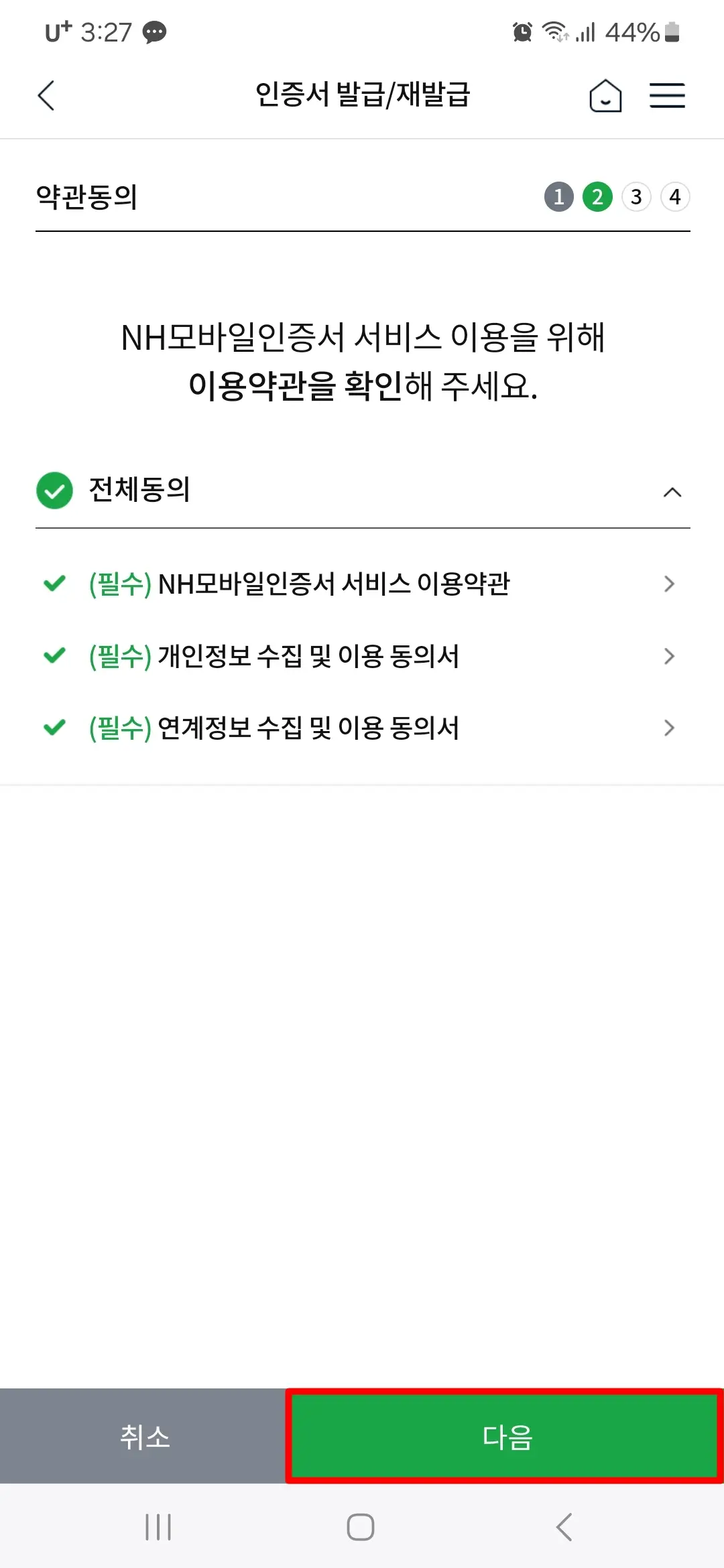This screenshot has width=724, height=1568.
Task: Tap the step 2 highlighted progress indicator
Action: (597, 196)
